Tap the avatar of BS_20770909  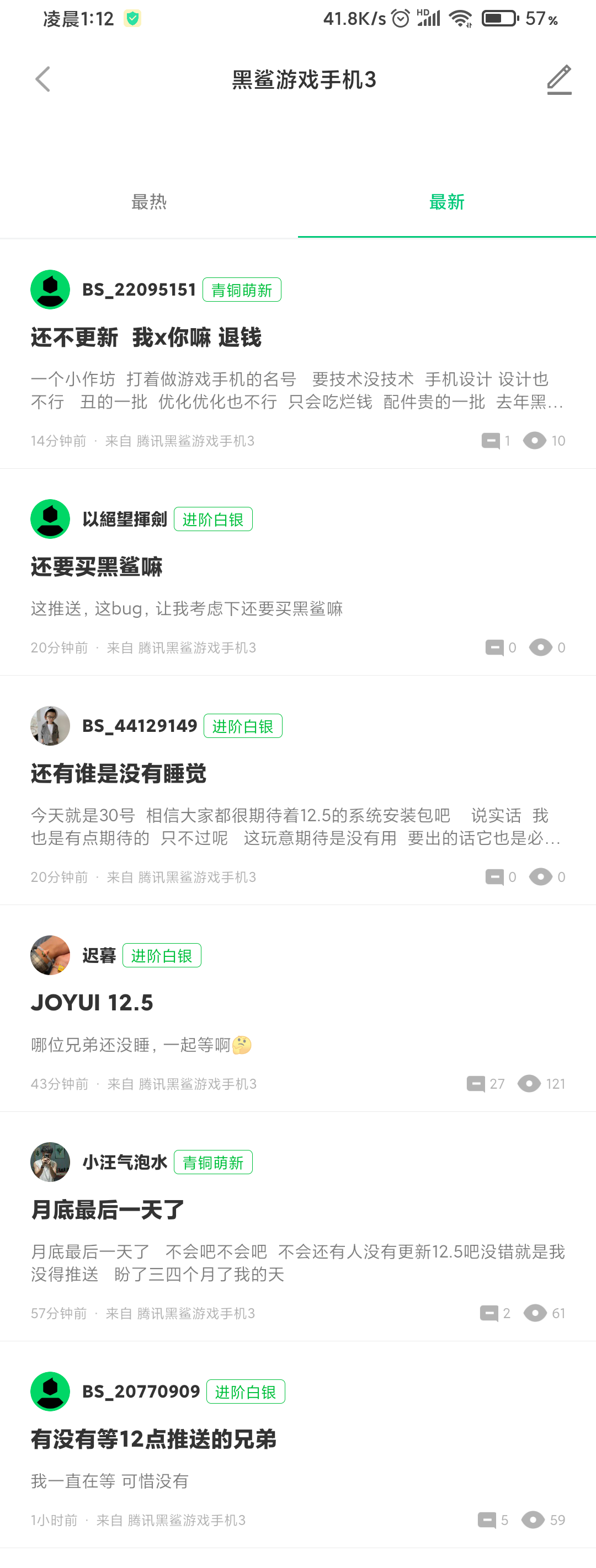(51, 1392)
